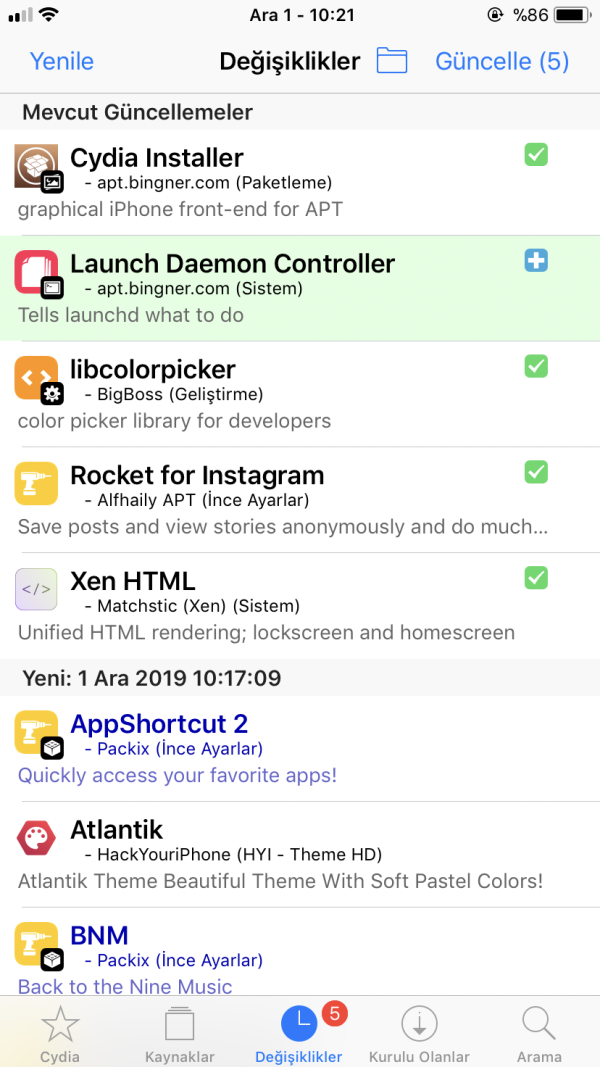Tap Güncelle (5) to upgrade packages

pyautogui.click(x=502, y=61)
